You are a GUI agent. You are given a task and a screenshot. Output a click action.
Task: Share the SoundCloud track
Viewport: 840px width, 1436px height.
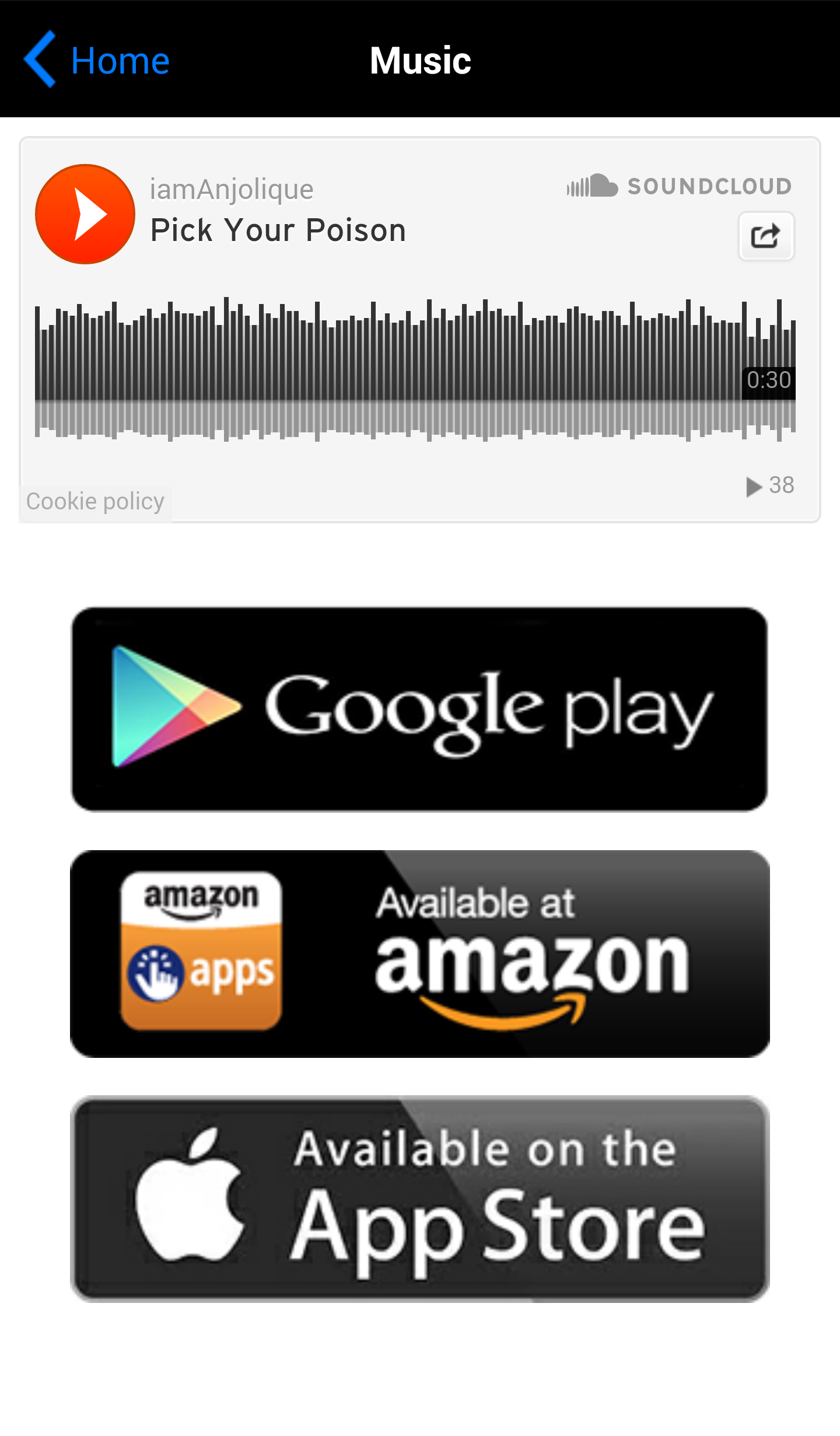[x=765, y=236]
